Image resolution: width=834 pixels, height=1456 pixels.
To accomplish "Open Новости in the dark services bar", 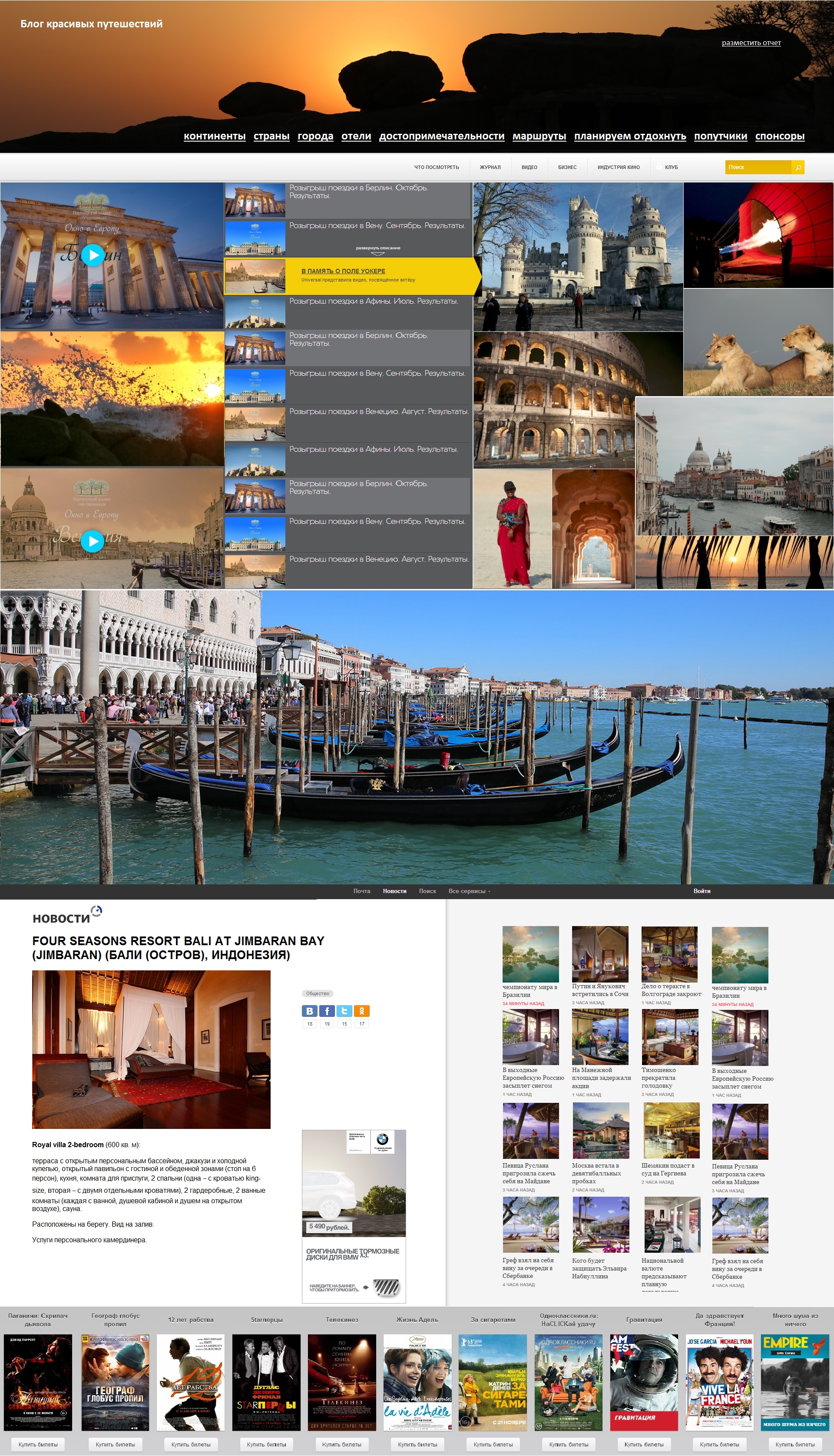I will click(394, 890).
